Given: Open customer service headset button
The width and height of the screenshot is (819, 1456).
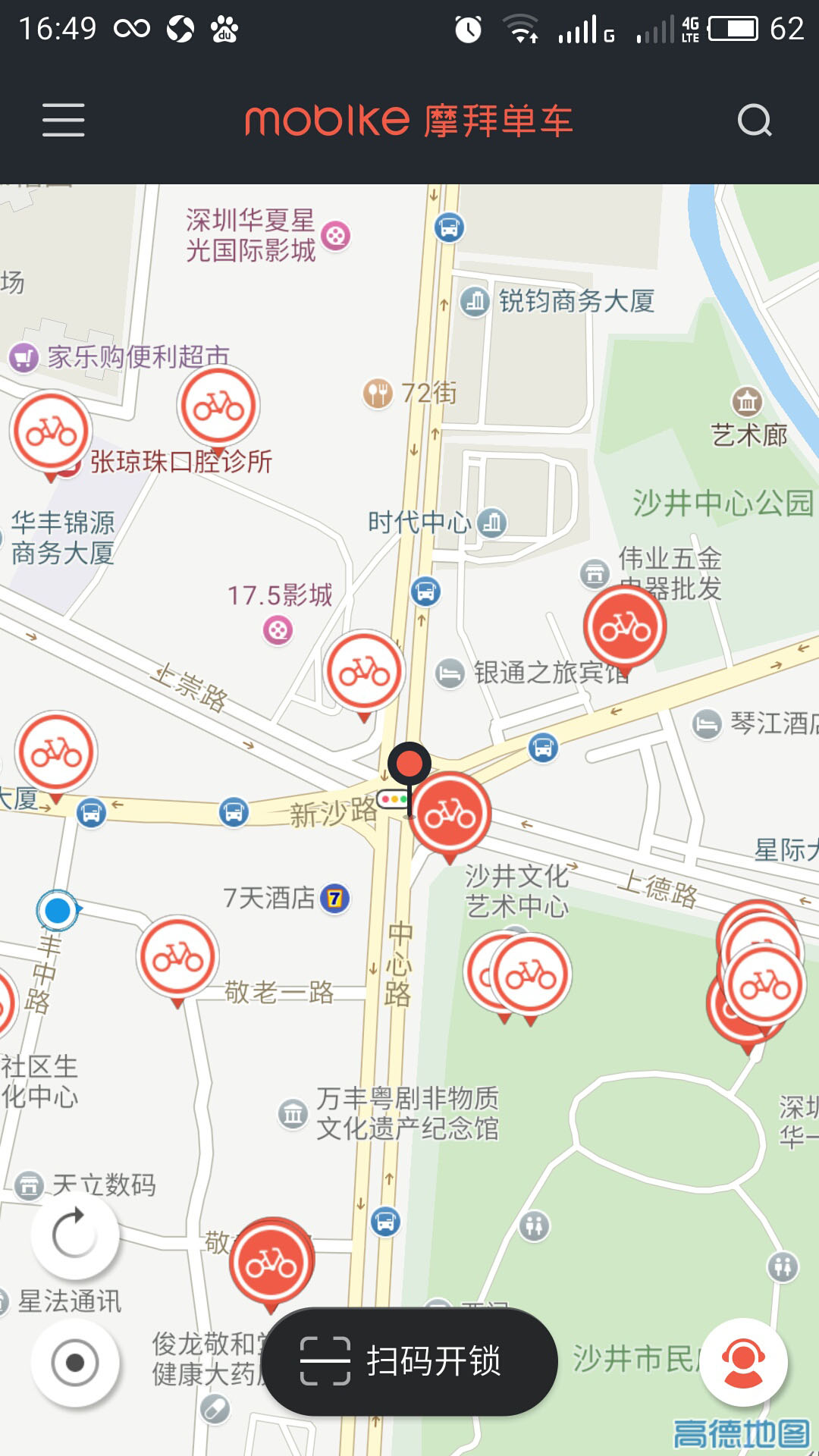Looking at the screenshot, I should [743, 1363].
